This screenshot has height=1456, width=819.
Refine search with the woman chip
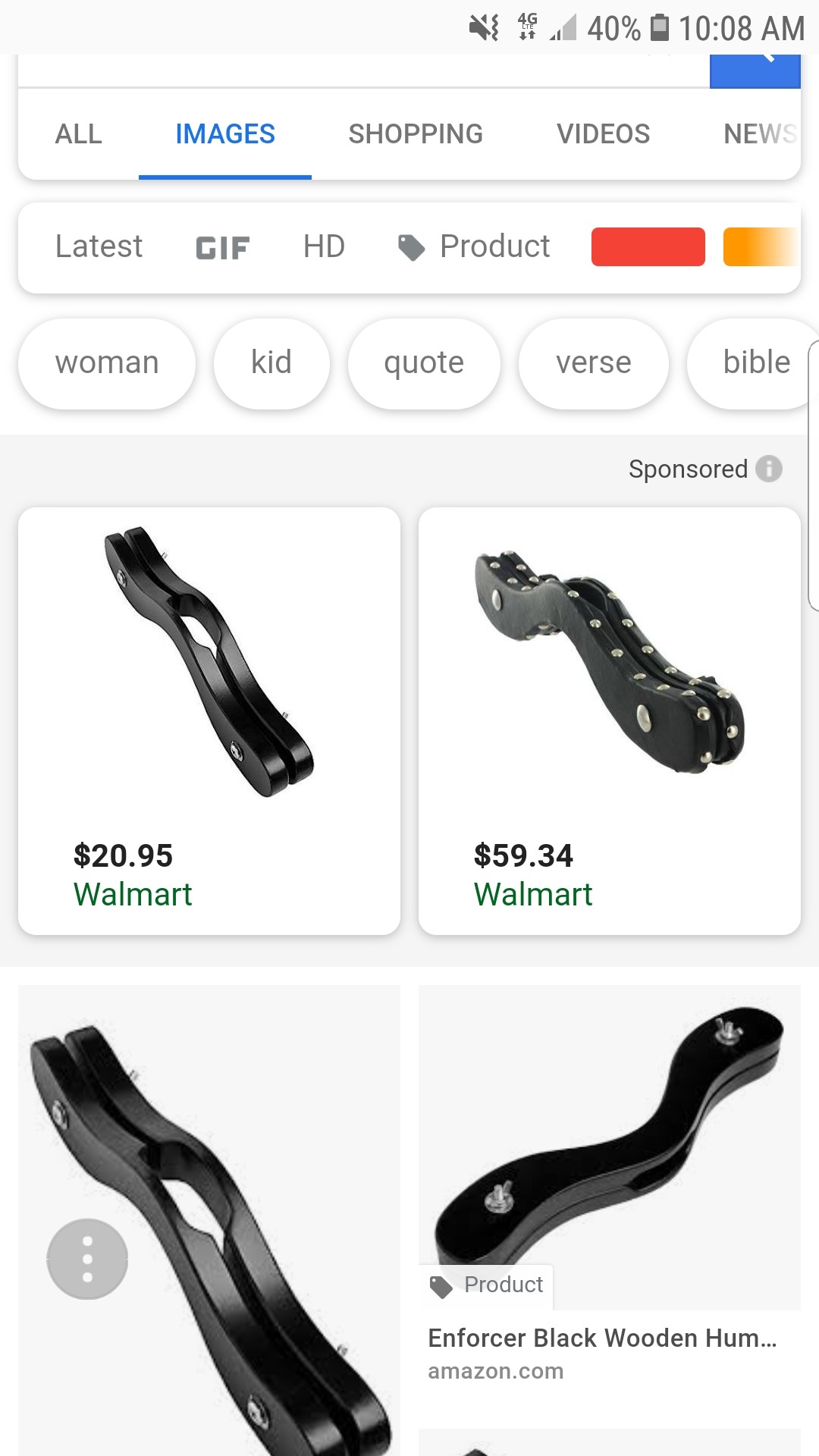click(107, 362)
